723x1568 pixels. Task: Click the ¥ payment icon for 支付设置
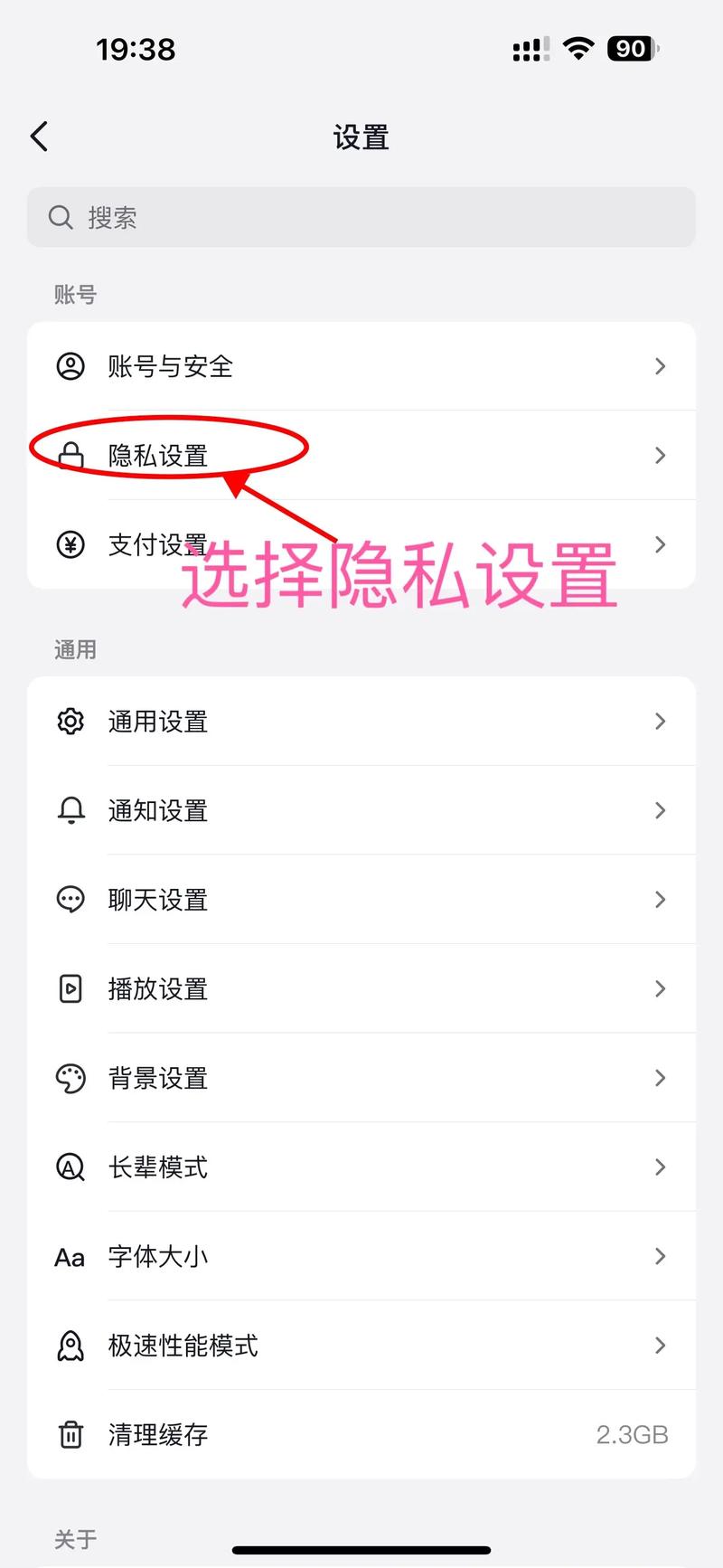pyautogui.click(x=70, y=544)
